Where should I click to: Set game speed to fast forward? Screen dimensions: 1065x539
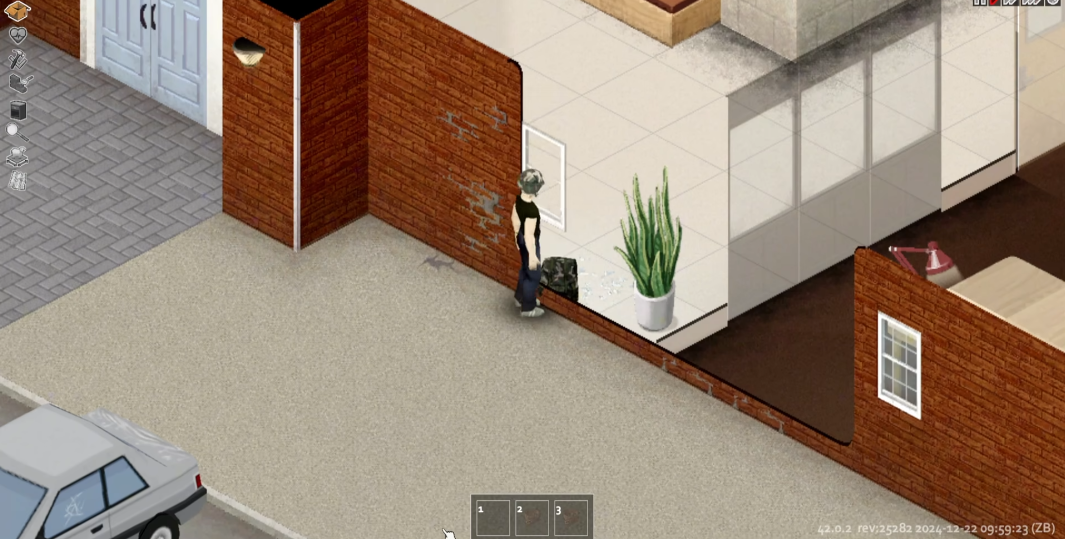tap(1010, 3)
